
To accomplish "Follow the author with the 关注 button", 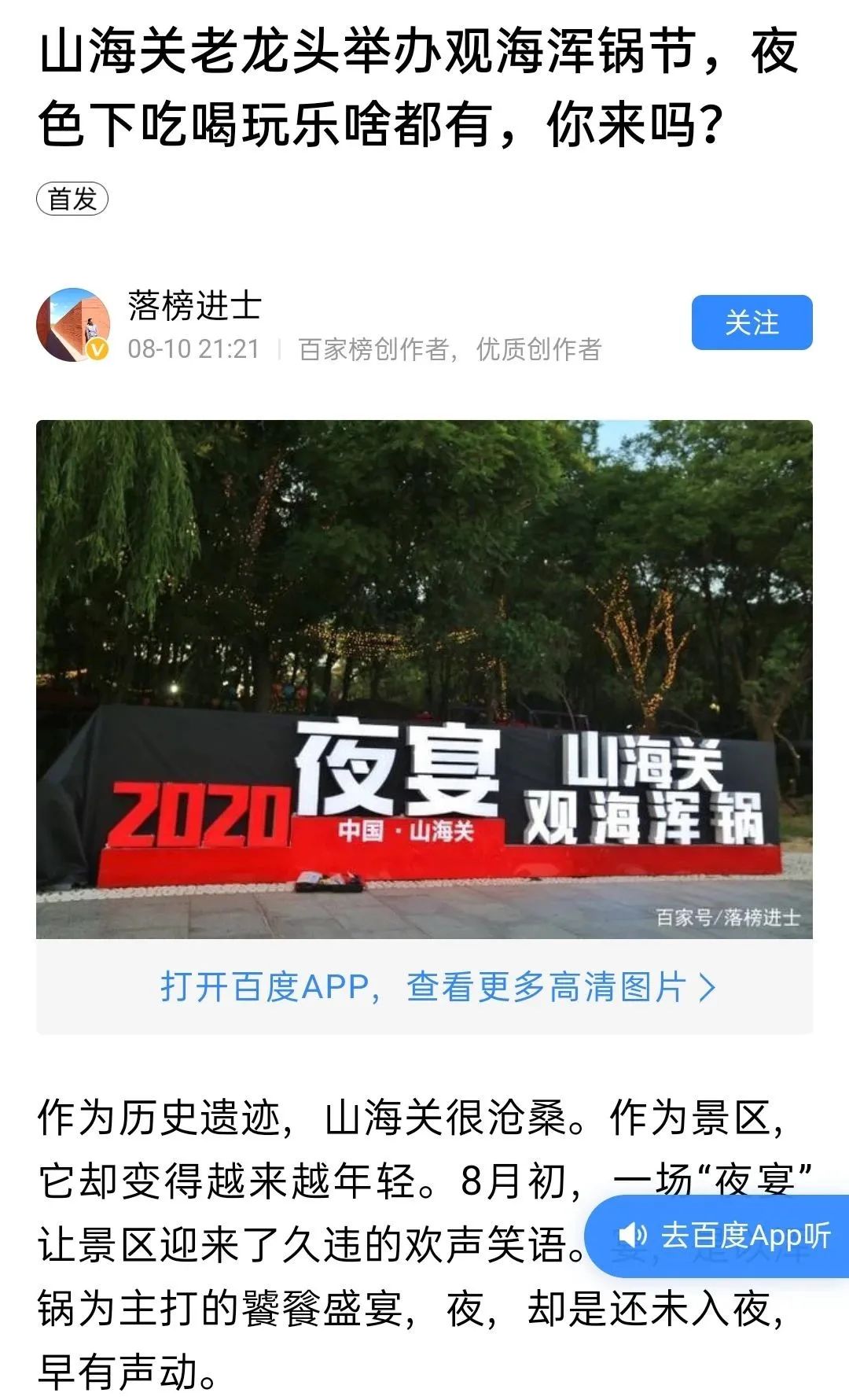I will point(752,322).
